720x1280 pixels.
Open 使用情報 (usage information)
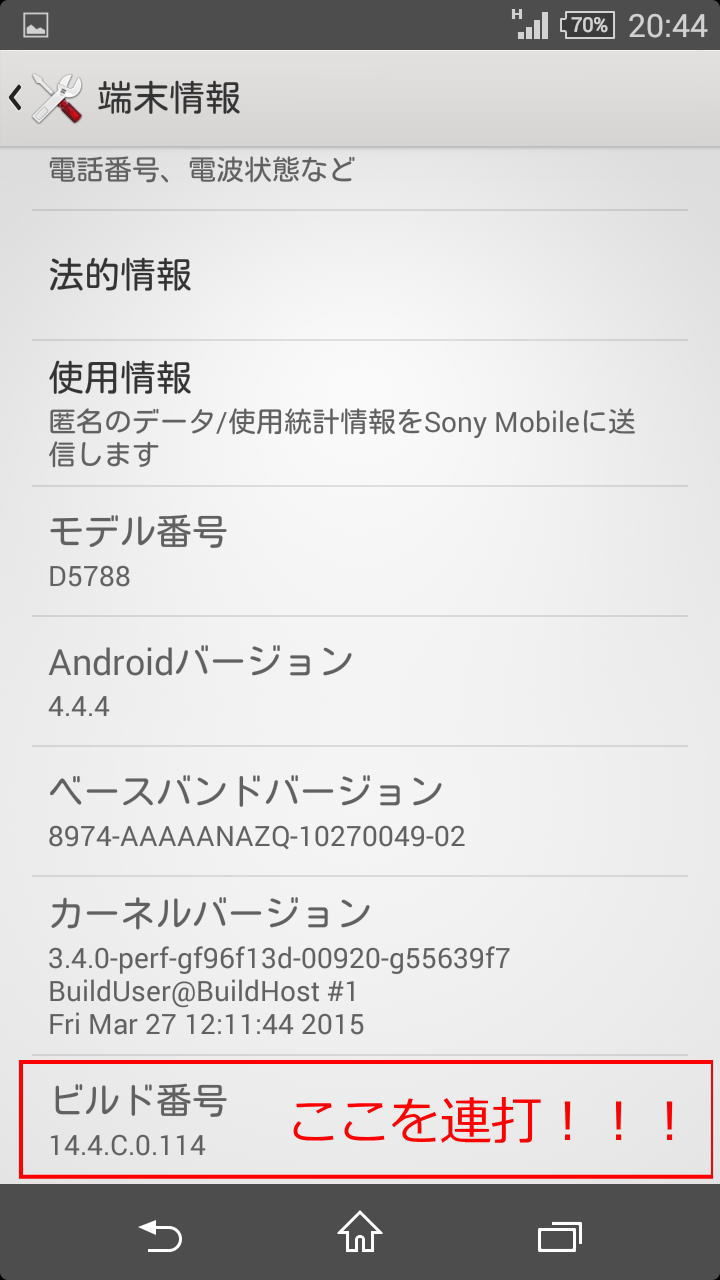(360, 410)
